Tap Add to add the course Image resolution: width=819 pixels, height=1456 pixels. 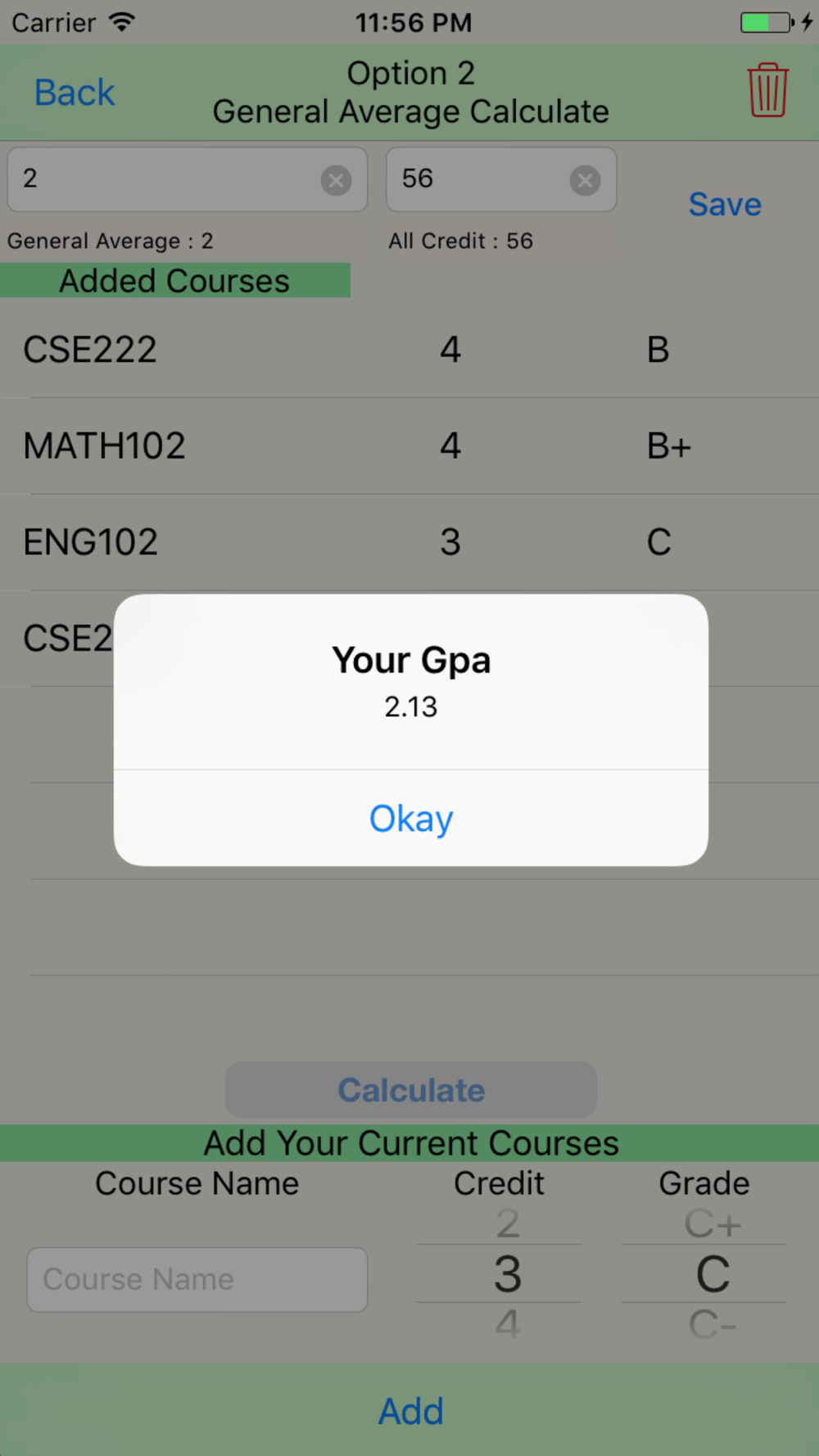click(x=410, y=1411)
